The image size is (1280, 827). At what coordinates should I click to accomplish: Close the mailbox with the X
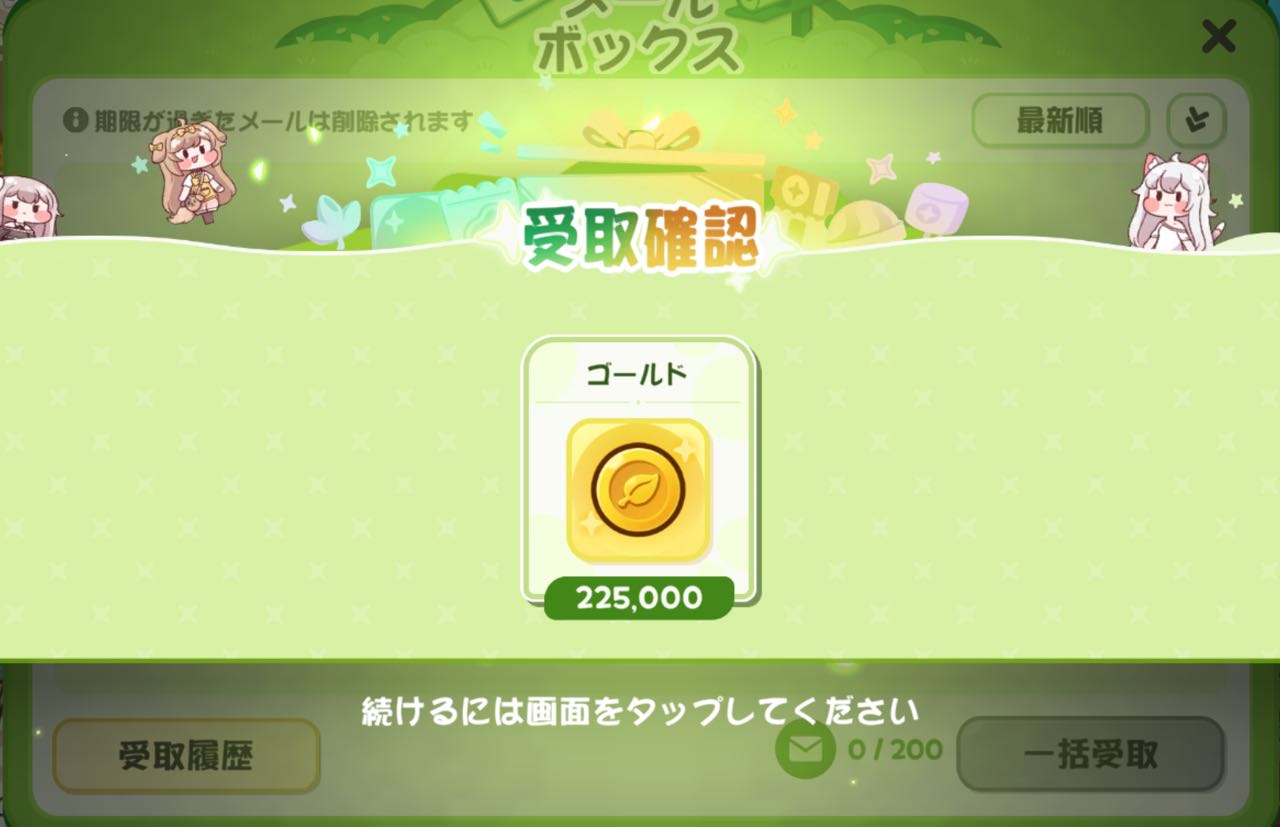tap(1218, 37)
